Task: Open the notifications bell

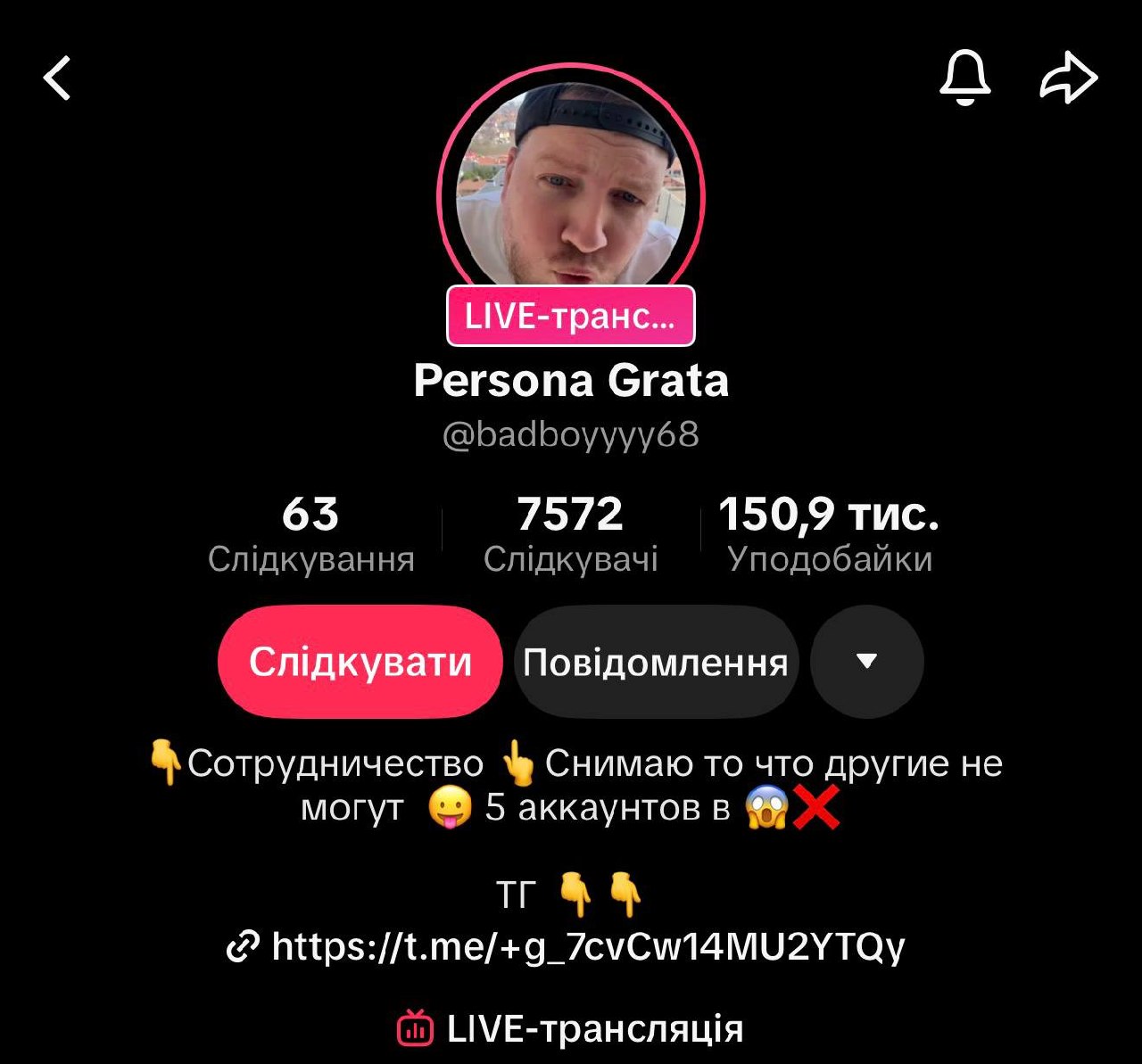Action: coord(965,78)
